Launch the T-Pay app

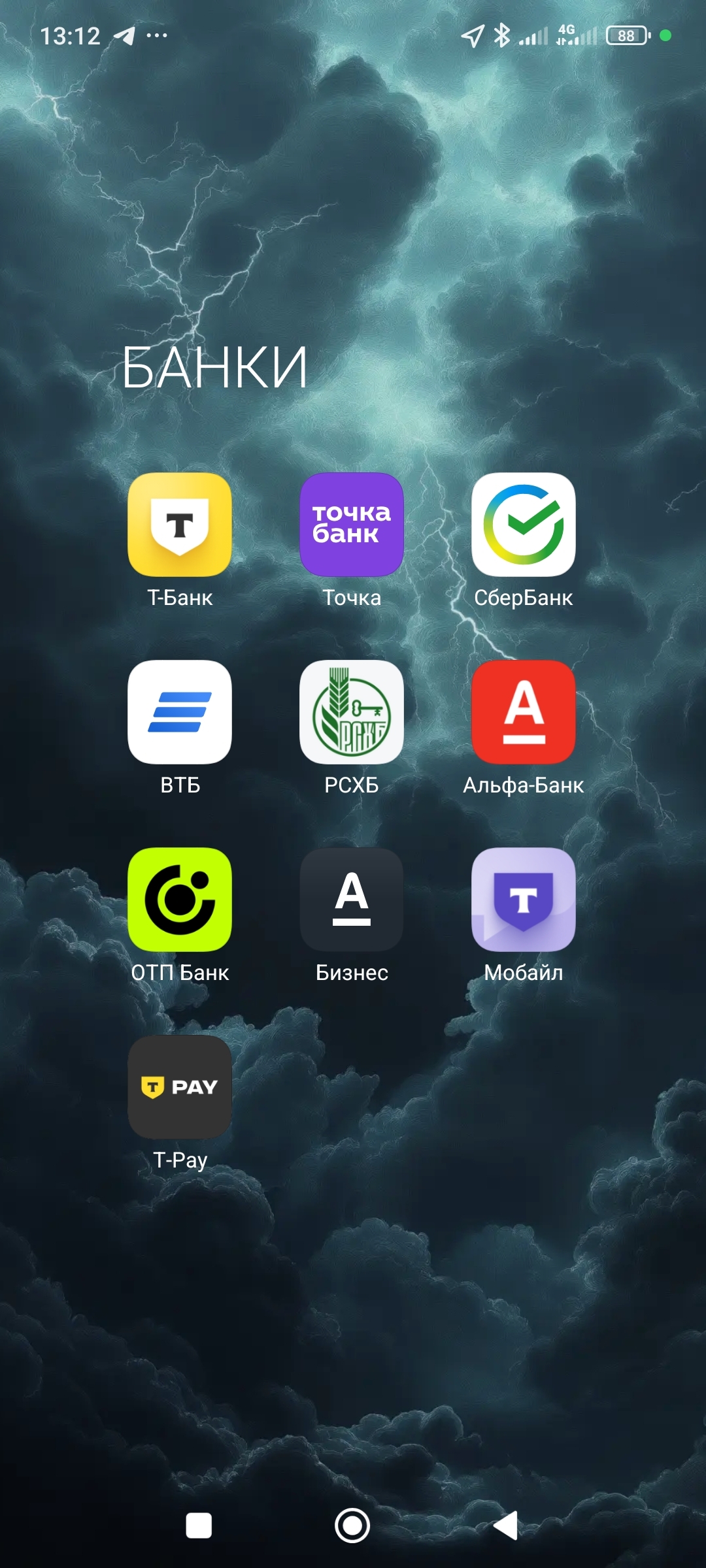tap(180, 1087)
